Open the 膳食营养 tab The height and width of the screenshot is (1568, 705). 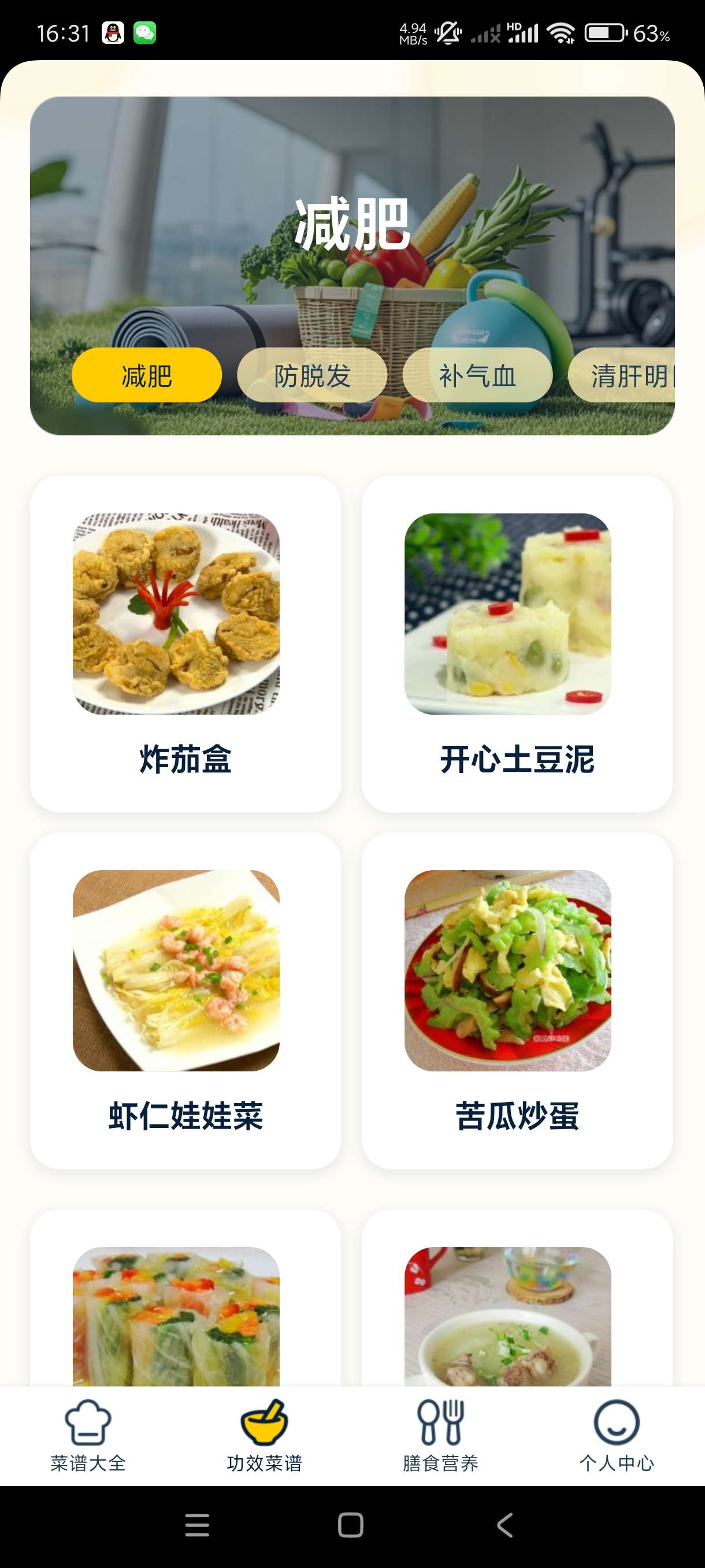click(440, 1435)
